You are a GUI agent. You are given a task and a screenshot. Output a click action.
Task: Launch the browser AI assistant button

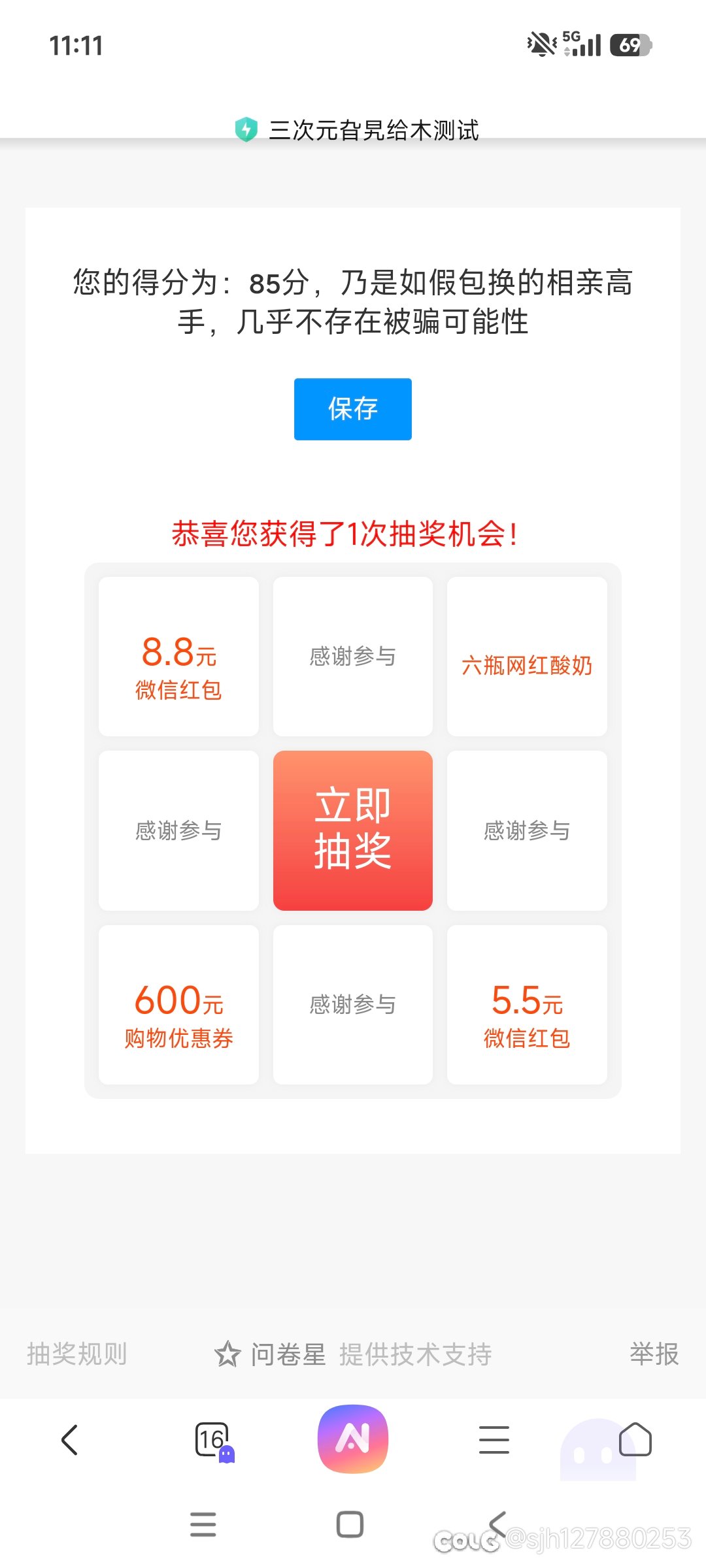352,1439
